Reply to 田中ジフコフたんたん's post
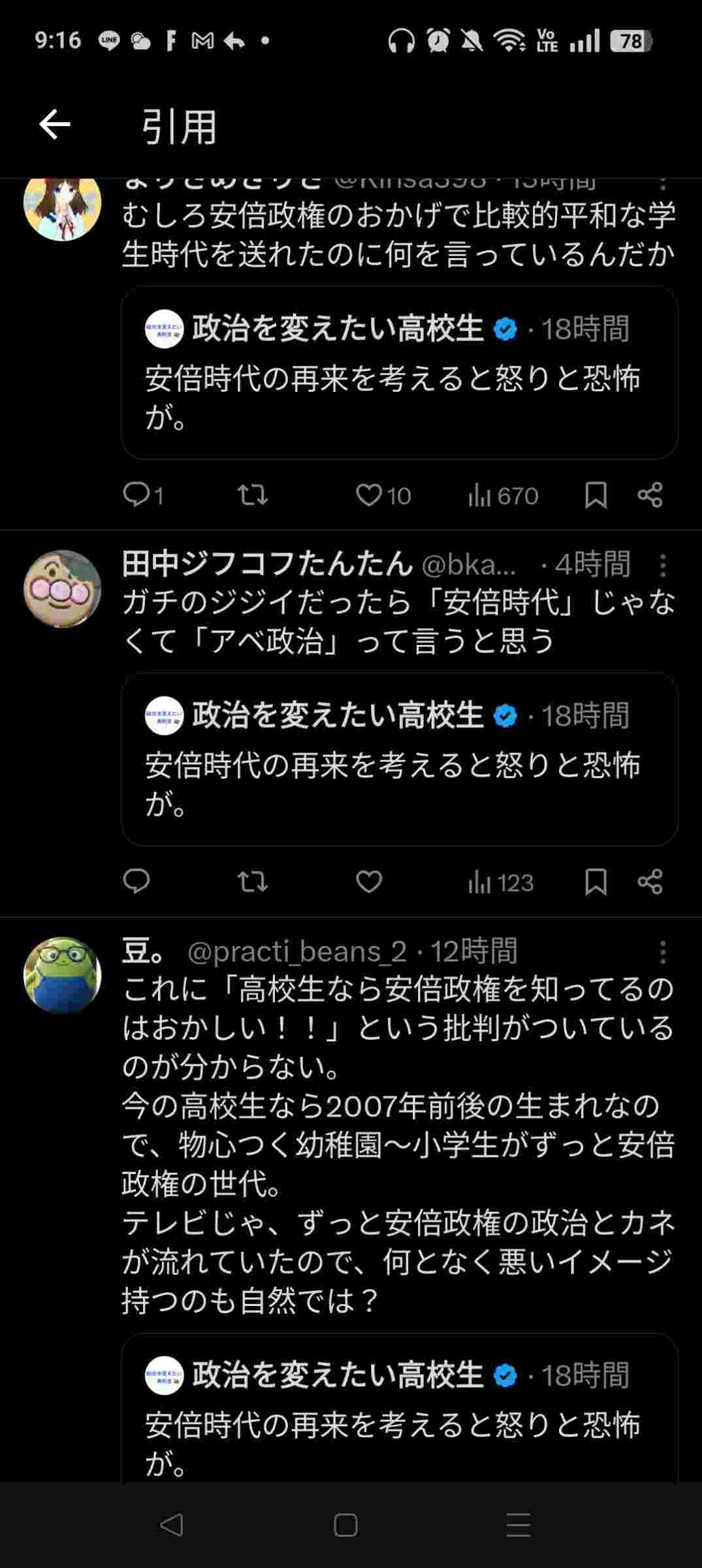 tap(137, 882)
